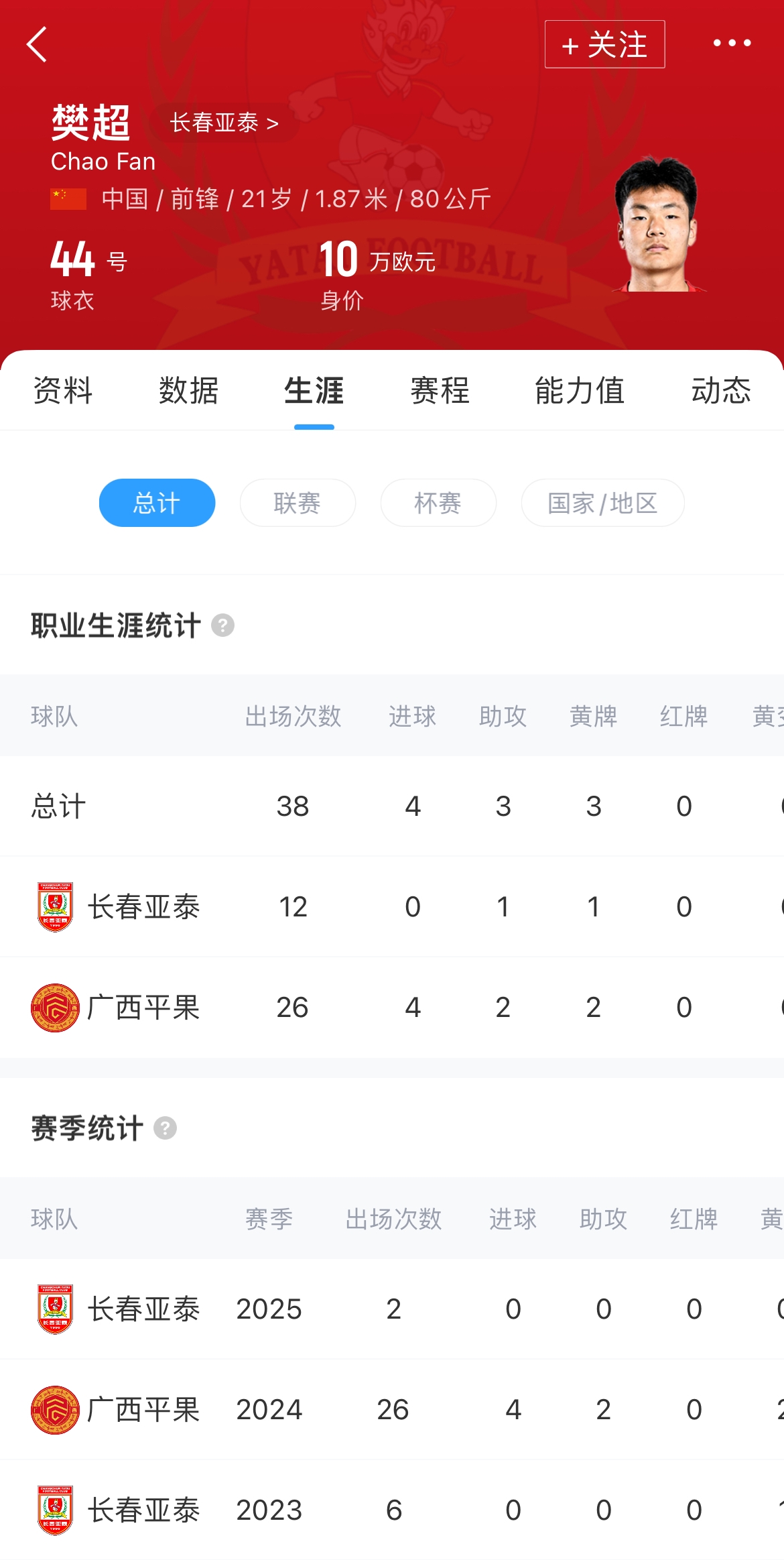Open the 广西平果 2024 season row
Viewport: 784px width, 1560px height.
392,1409
